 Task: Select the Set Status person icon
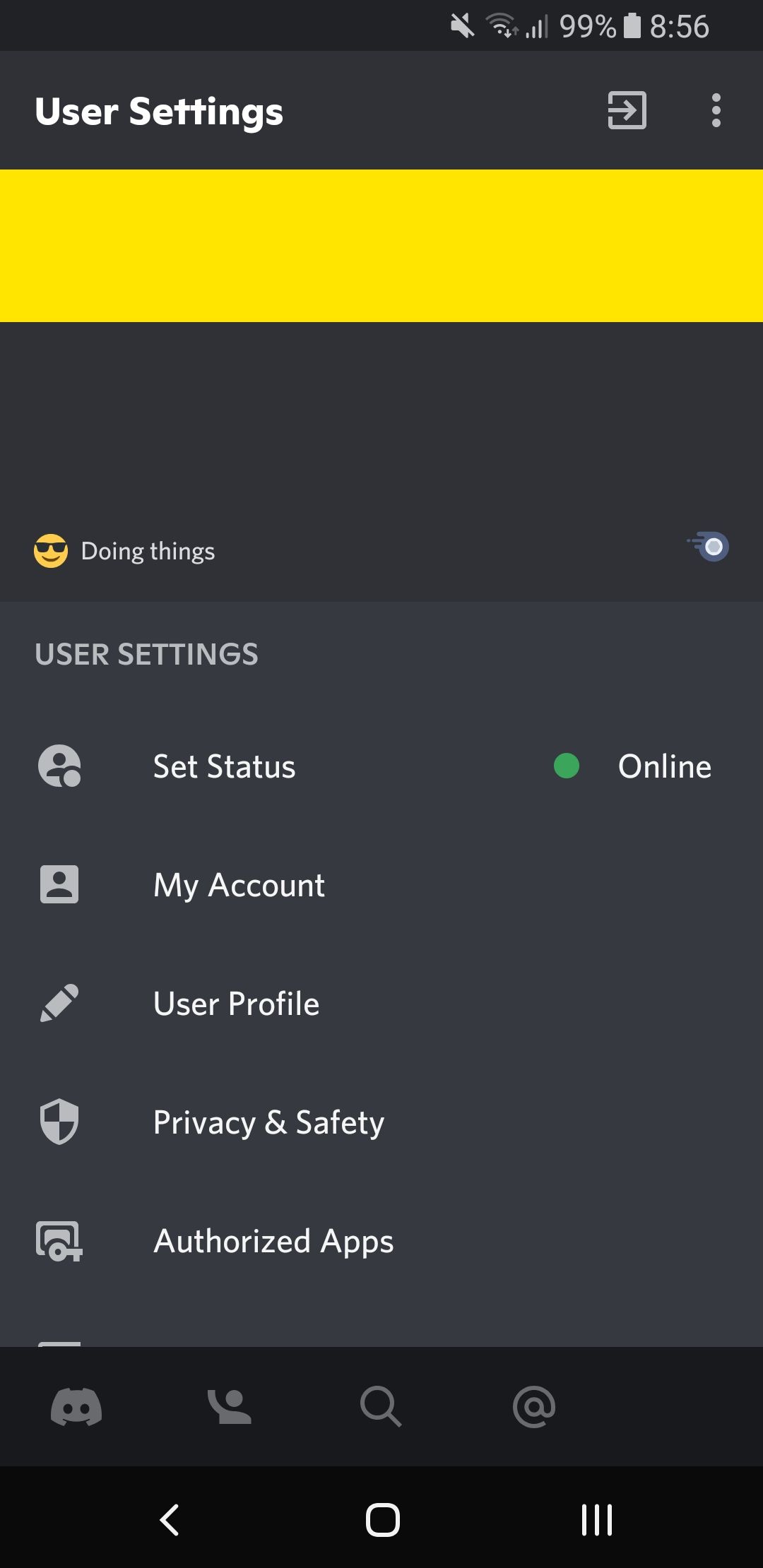coord(59,766)
